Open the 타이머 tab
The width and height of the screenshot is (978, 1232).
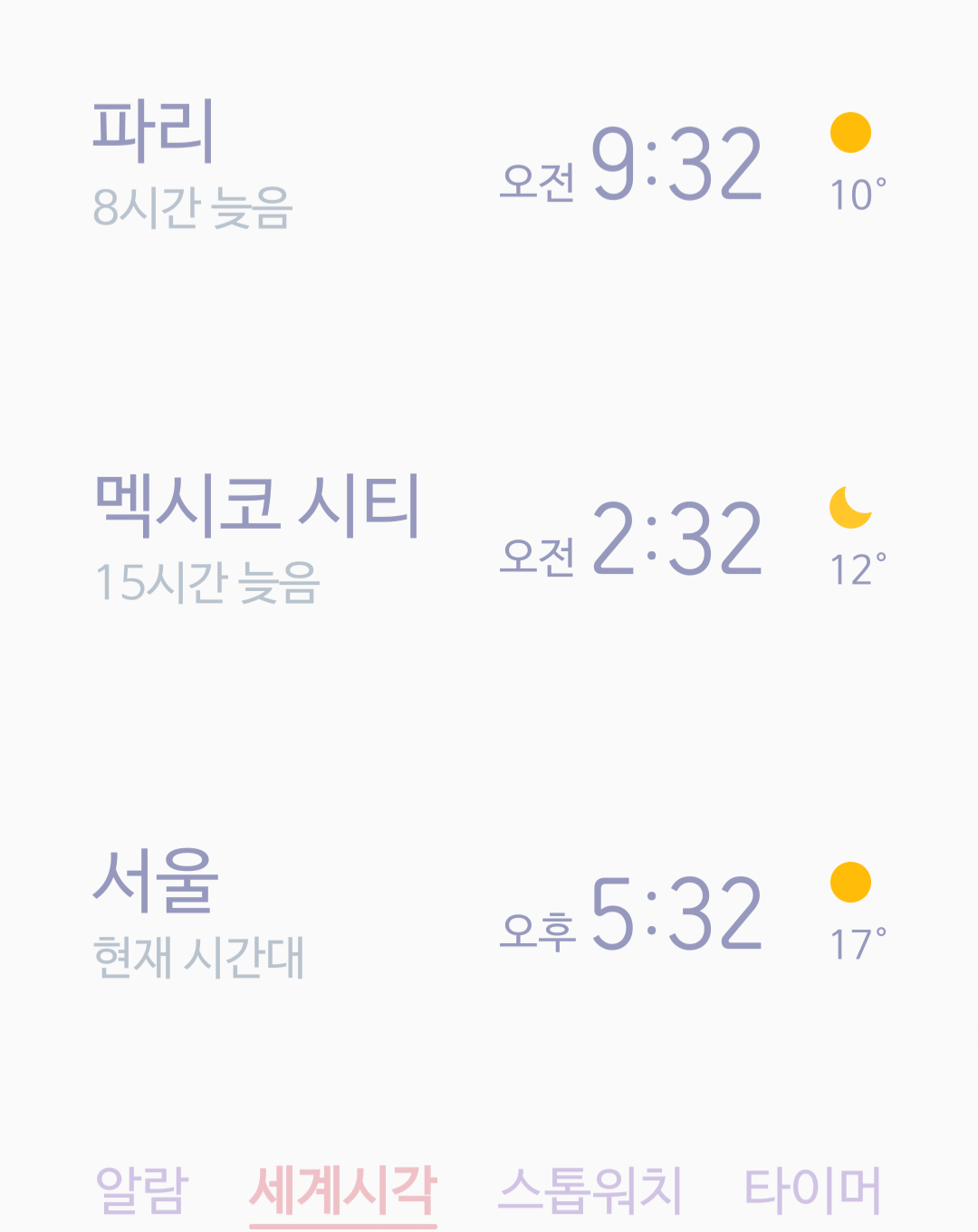(812, 1189)
